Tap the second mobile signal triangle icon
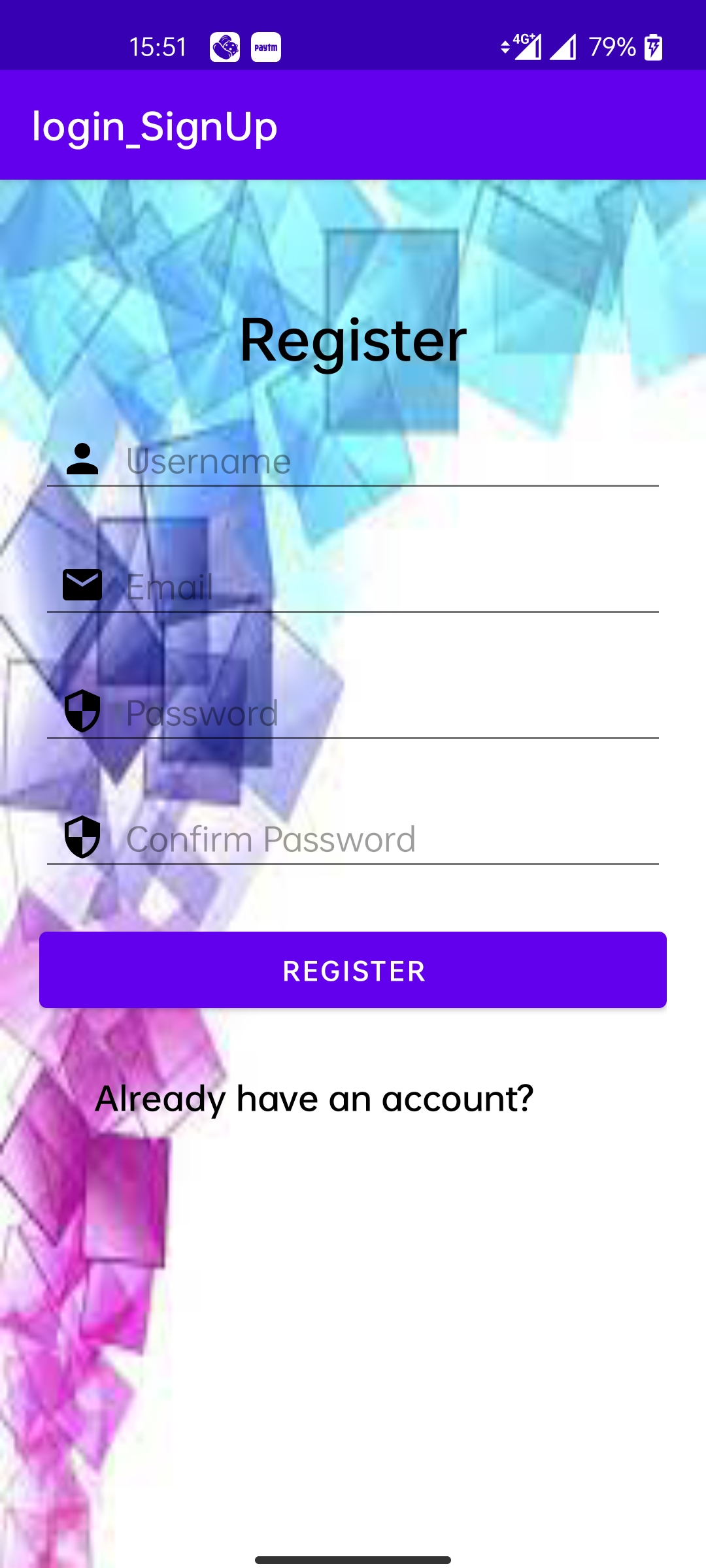The height and width of the screenshot is (1568, 706). pyautogui.click(x=564, y=46)
